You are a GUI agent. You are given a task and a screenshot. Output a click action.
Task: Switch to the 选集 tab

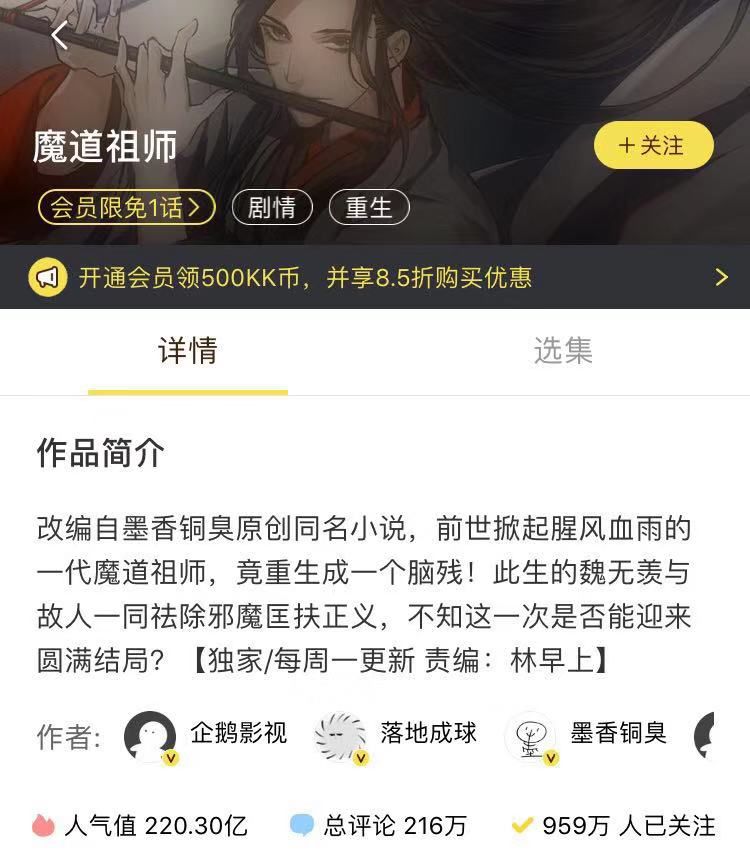pos(562,351)
